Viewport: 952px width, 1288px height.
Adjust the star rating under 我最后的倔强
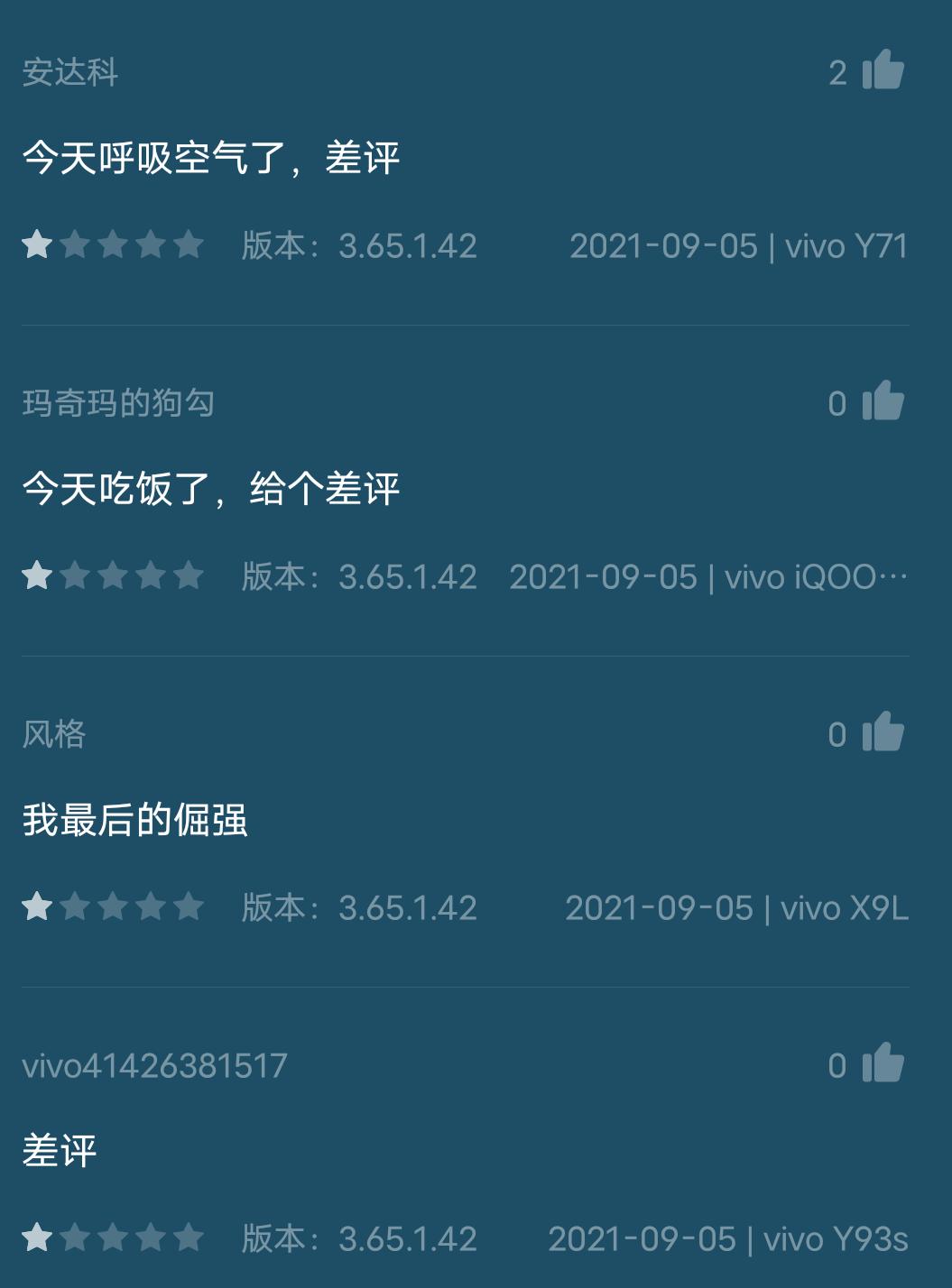click(113, 907)
